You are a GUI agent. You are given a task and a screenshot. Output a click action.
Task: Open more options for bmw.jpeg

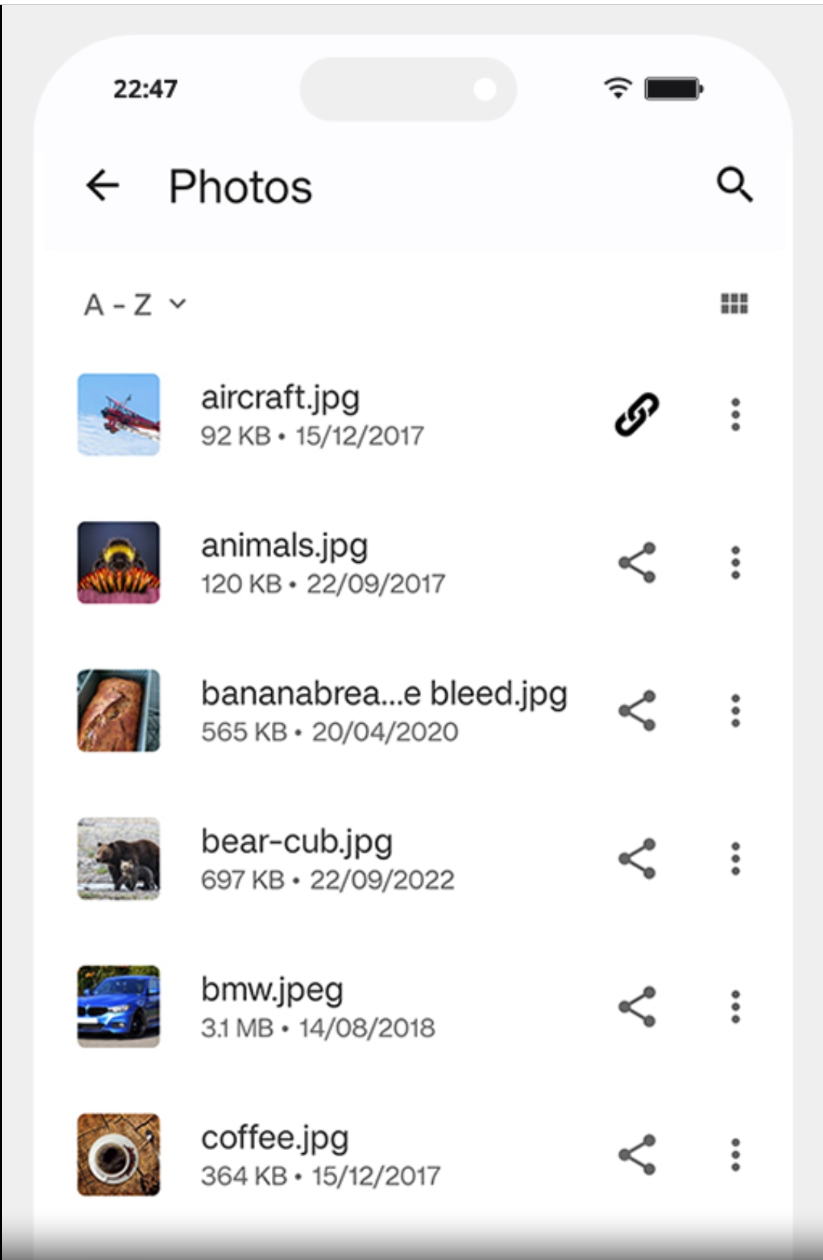click(x=735, y=1006)
